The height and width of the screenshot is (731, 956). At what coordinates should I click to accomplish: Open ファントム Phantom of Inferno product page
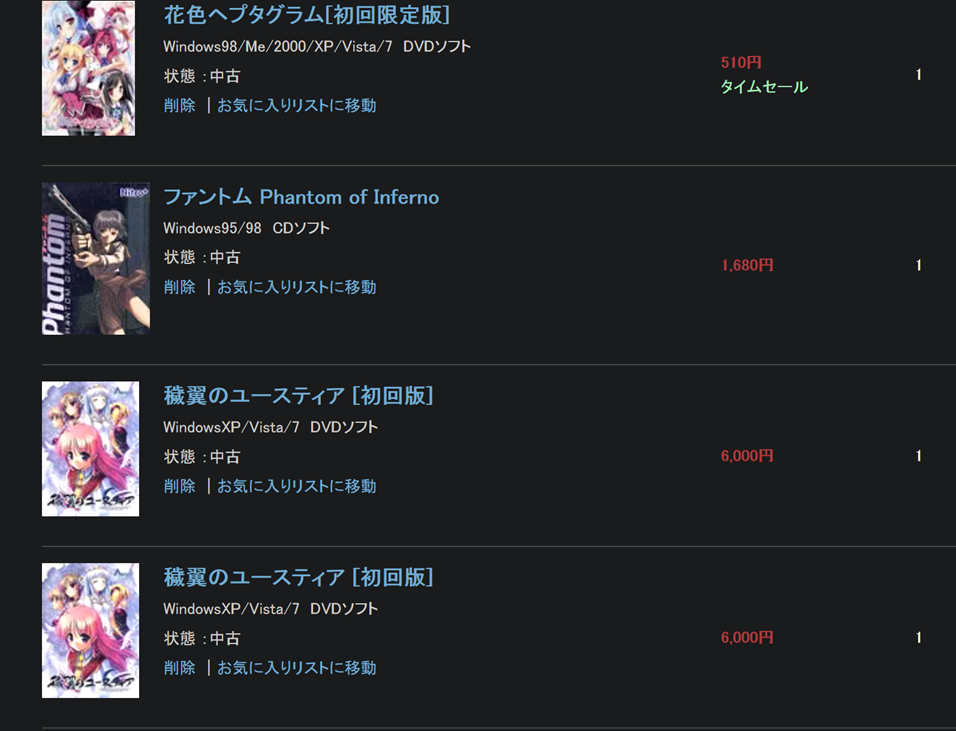coord(301,197)
